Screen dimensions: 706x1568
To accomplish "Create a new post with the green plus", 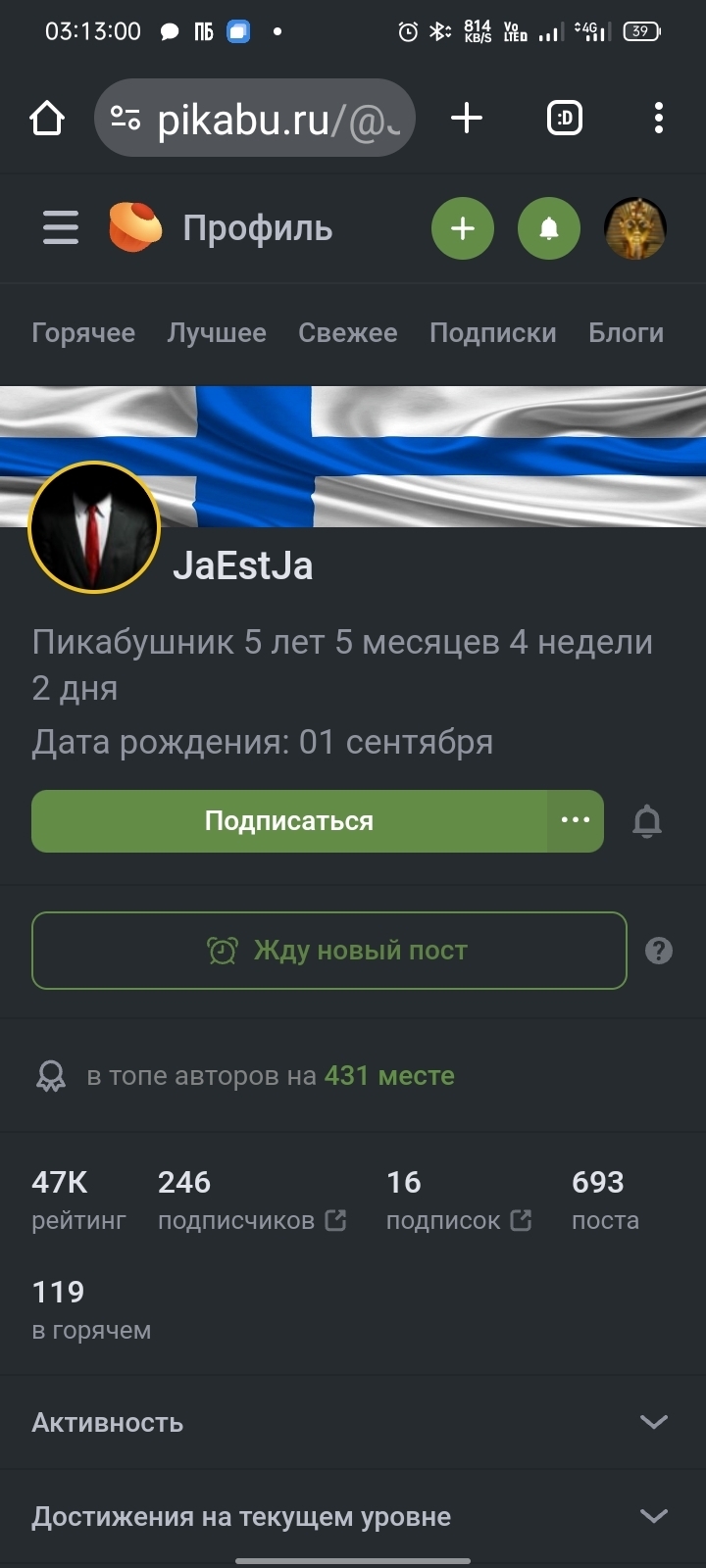I will click(x=462, y=228).
